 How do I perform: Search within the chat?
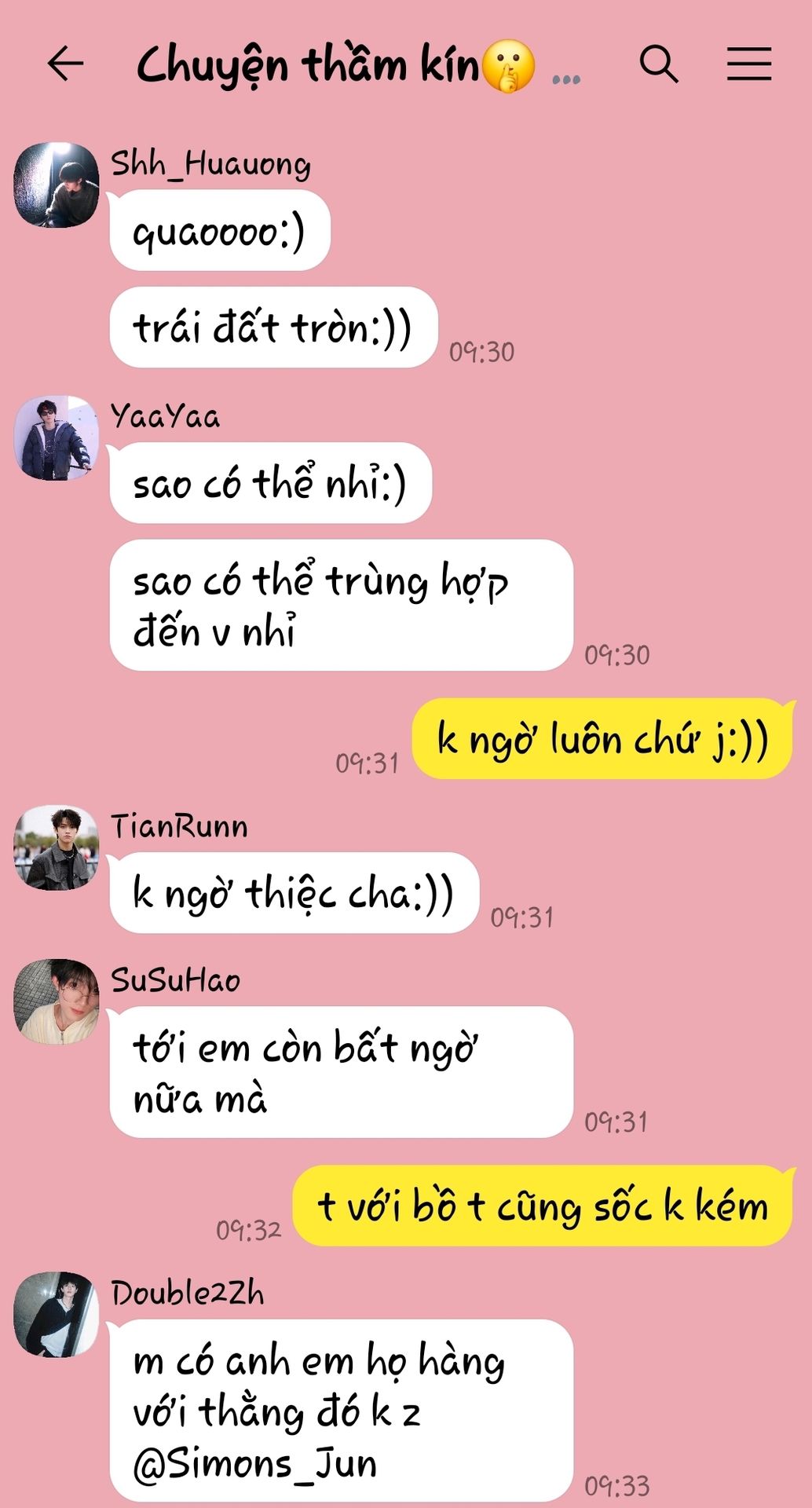[x=658, y=64]
